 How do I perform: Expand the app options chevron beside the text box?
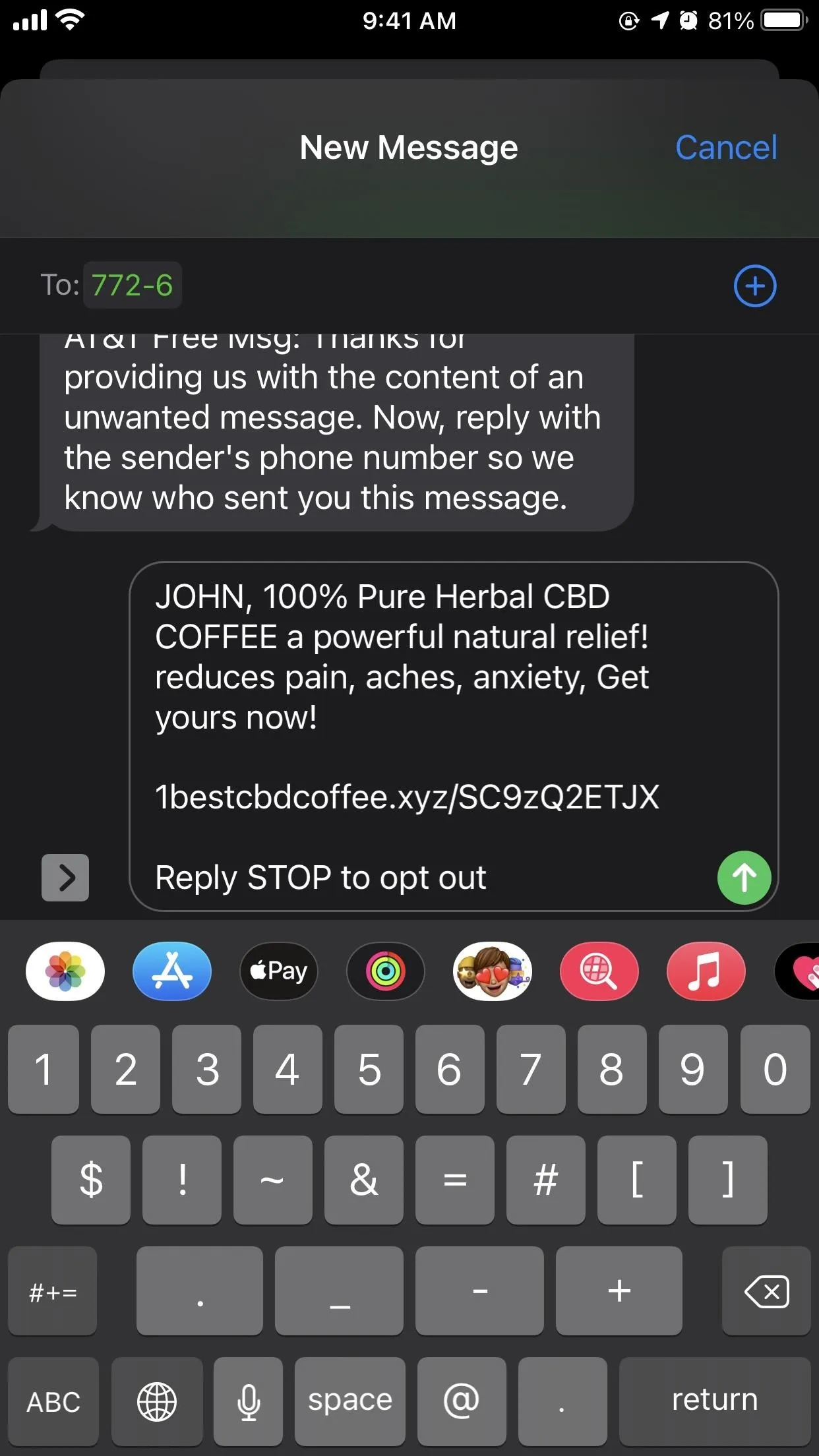pyautogui.click(x=65, y=878)
